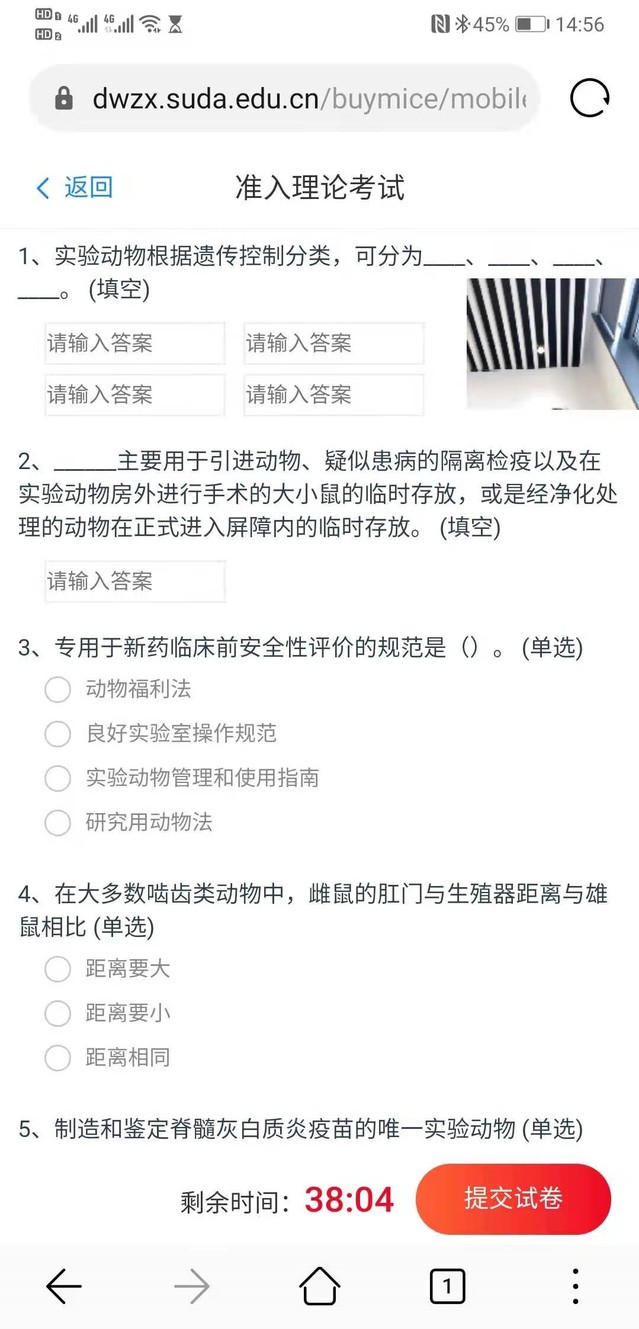Select 距离要大 for question 4
Image resolution: width=639 pixels, height=1329 pixels.
(58, 969)
